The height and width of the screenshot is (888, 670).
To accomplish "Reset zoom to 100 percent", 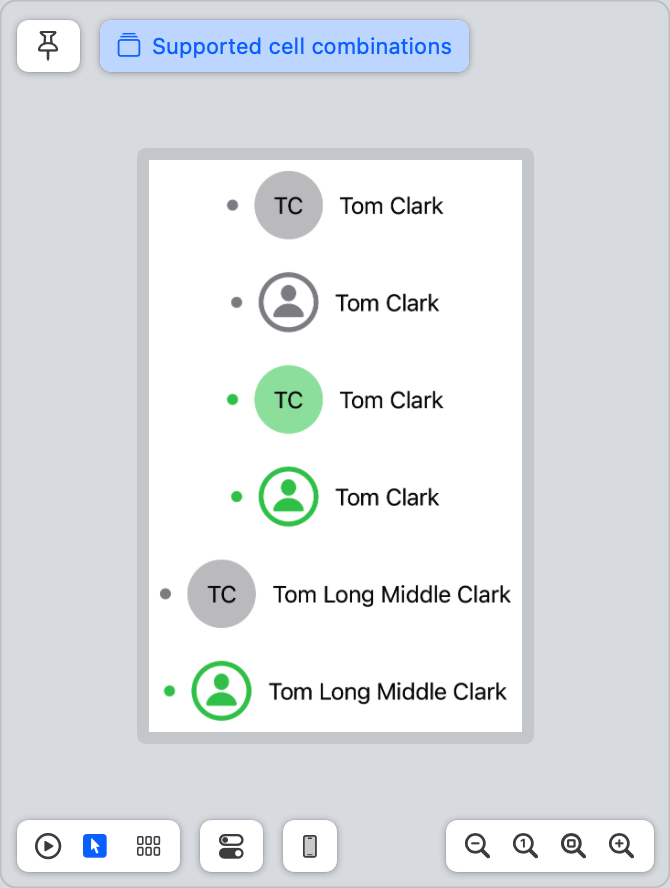I will [x=525, y=846].
